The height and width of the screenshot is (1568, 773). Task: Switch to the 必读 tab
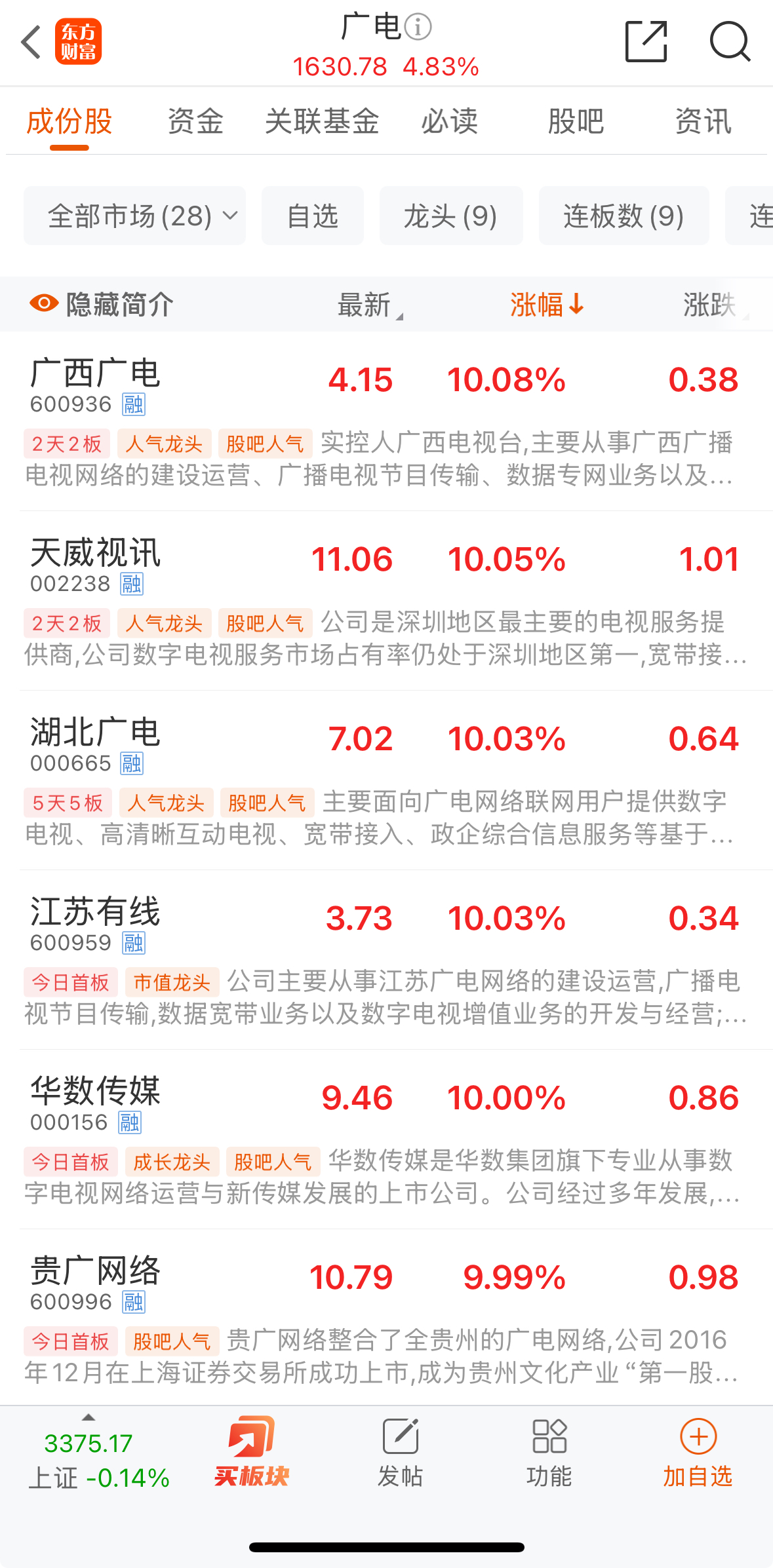tap(450, 122)
